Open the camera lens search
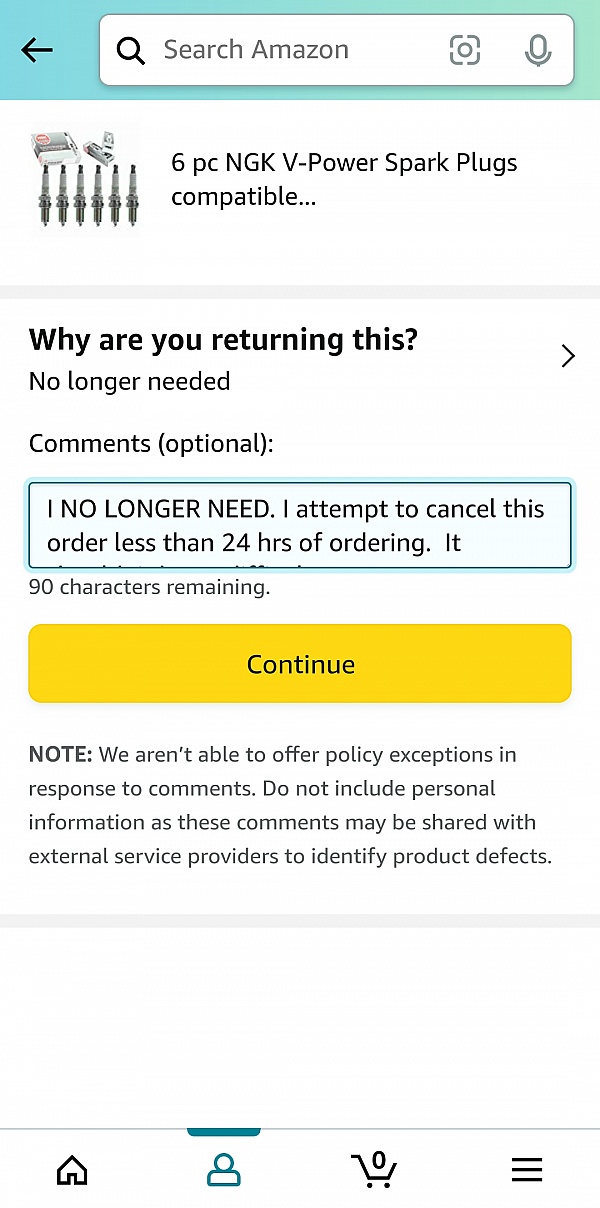This screenshot has width=600, height=1208. (465, 50)
